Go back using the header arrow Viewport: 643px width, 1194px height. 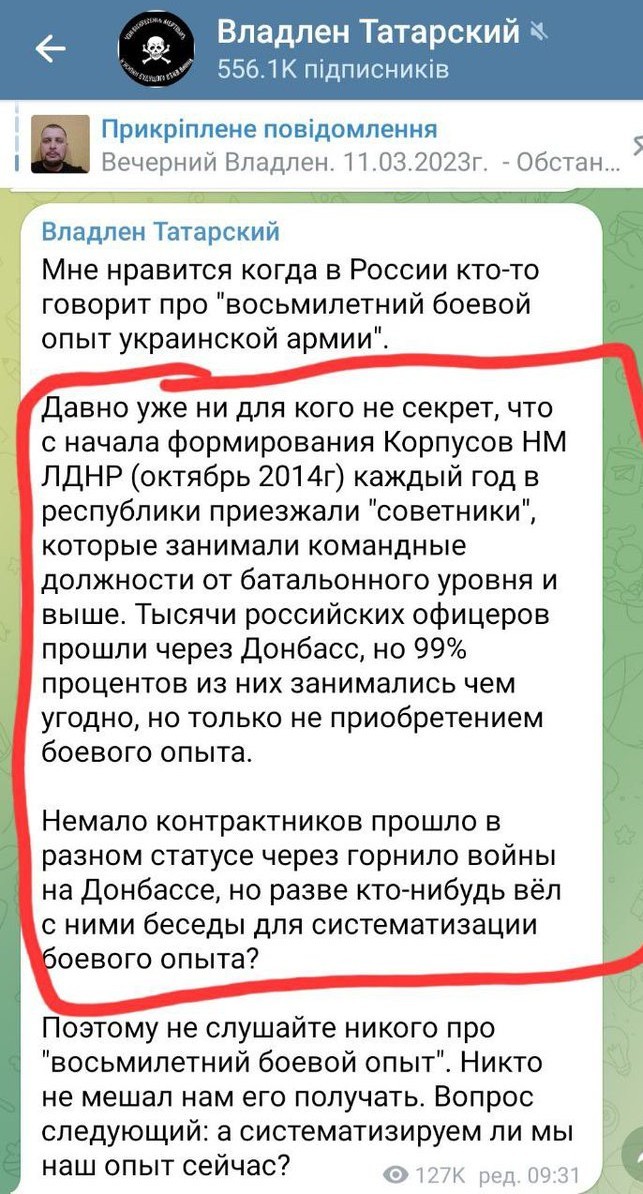51,49
